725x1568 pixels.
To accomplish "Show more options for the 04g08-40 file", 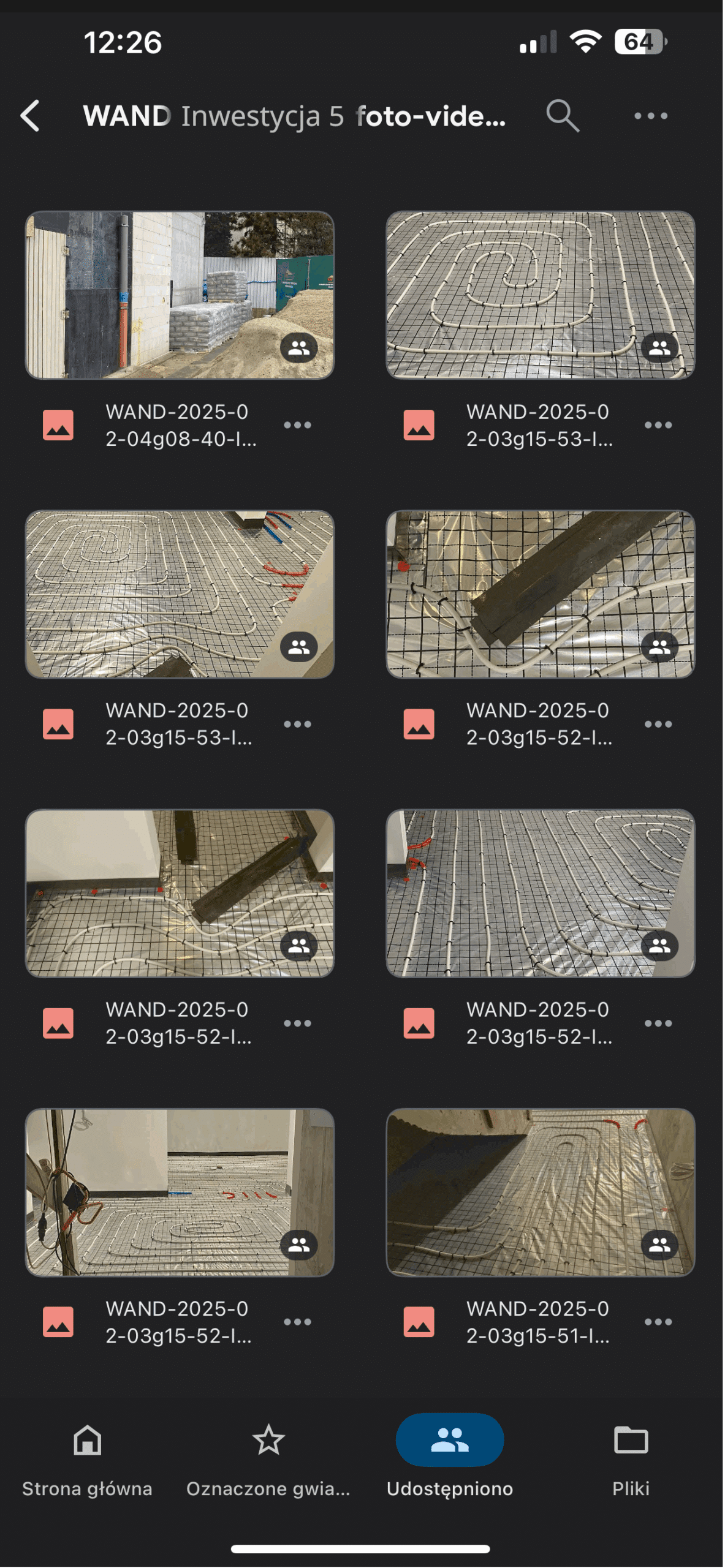I will pyautogui.click(x=297, y=425).
